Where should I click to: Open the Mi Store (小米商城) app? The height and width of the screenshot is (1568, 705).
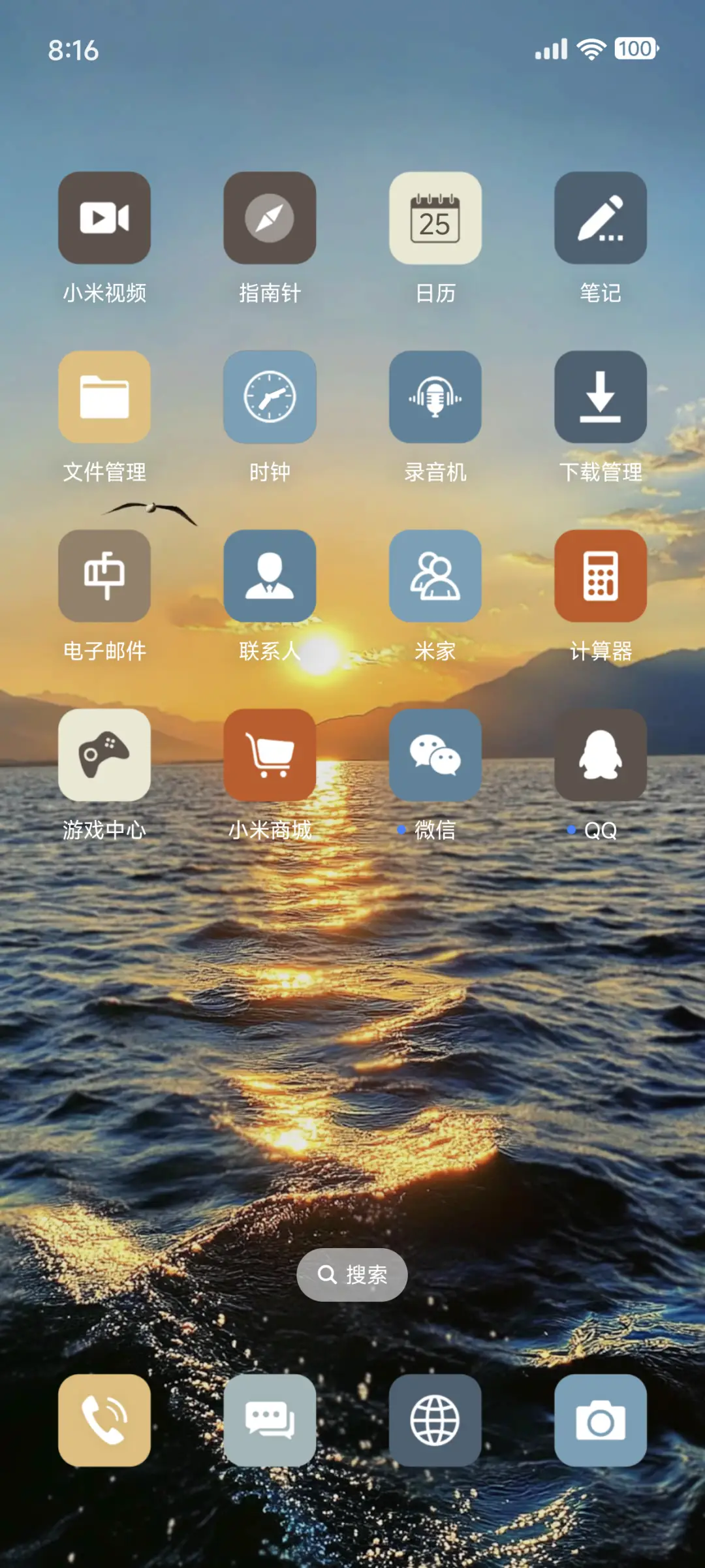[270, 755]
